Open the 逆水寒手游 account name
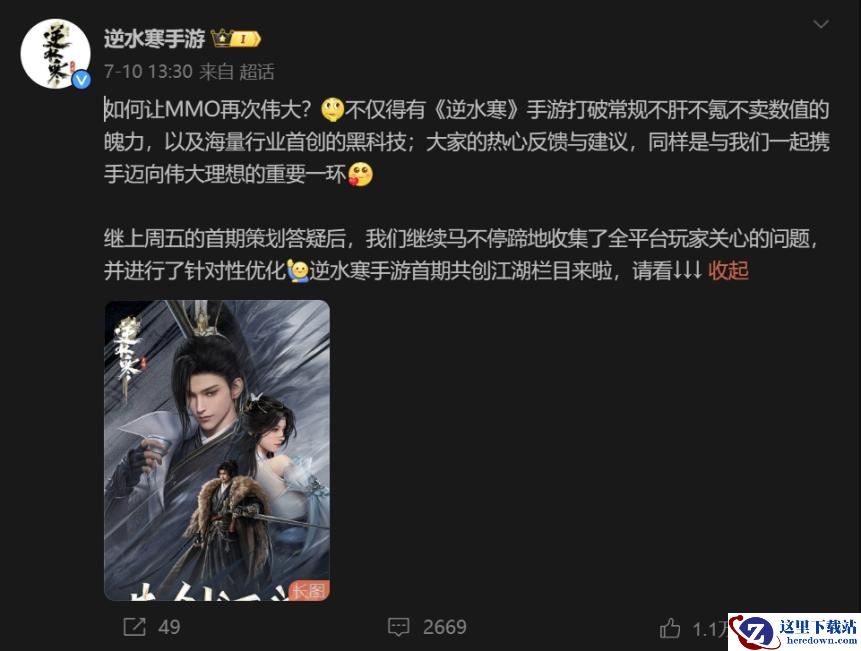This screenshot has height=651, width=861. (x=155, y=39)
